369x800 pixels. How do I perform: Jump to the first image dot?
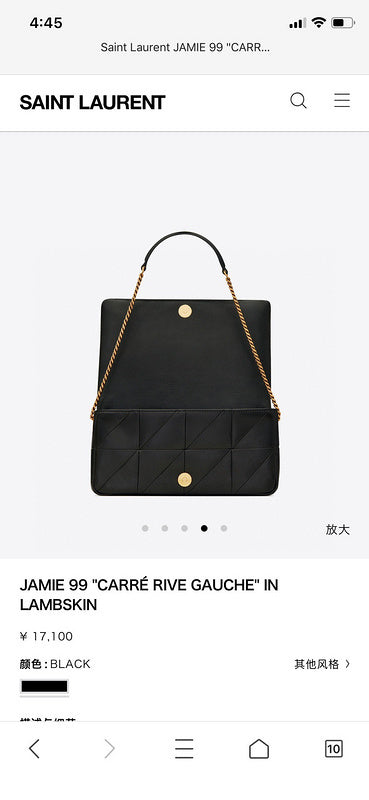[x=145, y=529]
